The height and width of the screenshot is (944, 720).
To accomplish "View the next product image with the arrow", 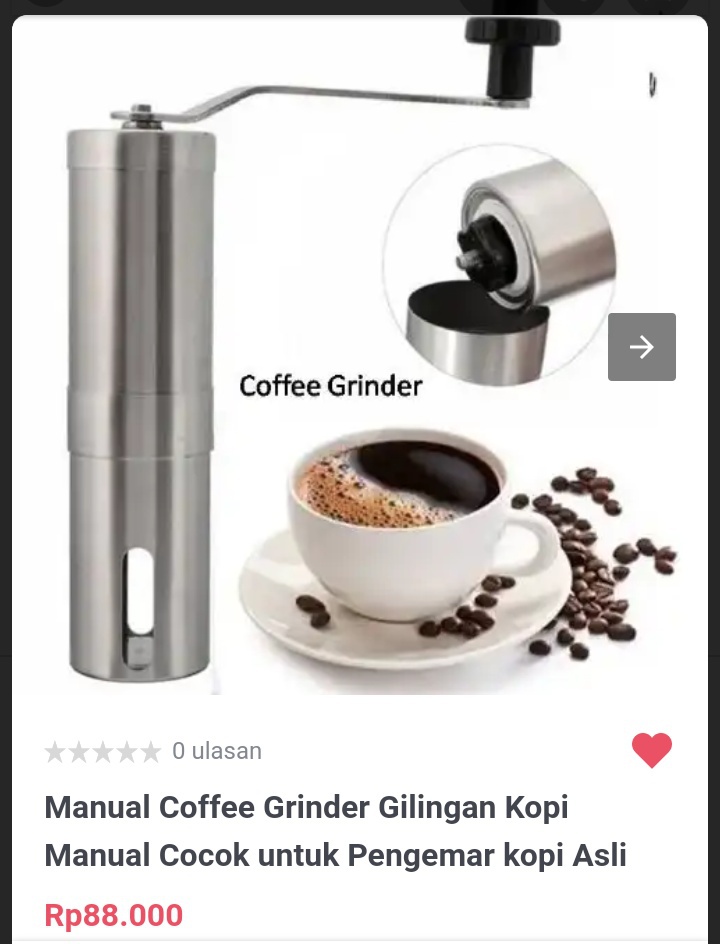I will (641, 347).
